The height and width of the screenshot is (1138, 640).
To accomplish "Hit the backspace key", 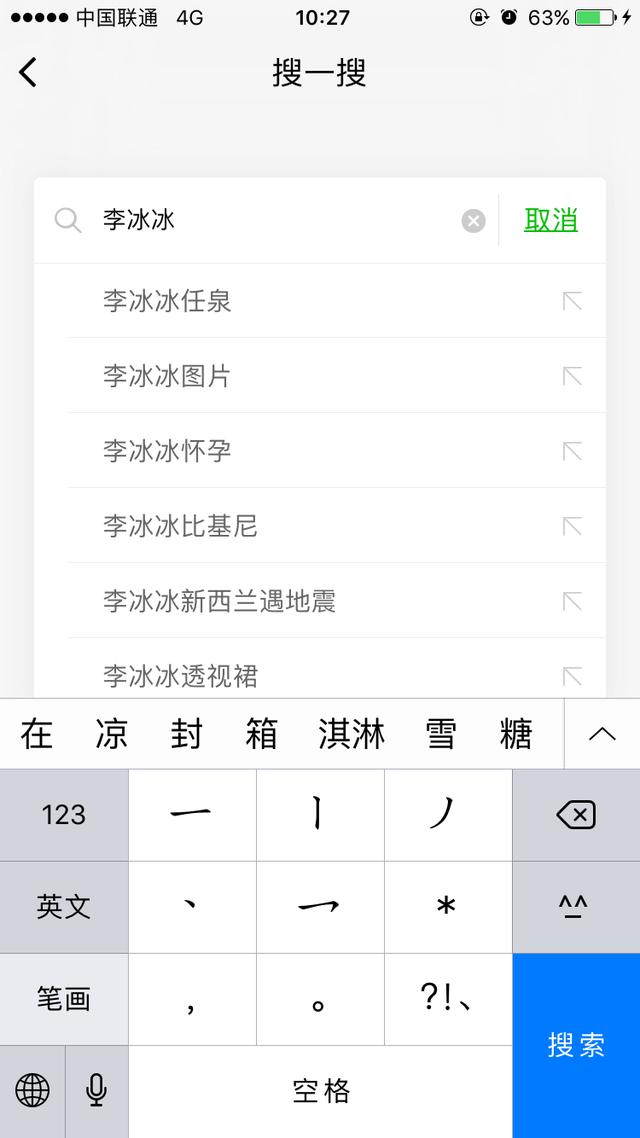I will (576, 815).
